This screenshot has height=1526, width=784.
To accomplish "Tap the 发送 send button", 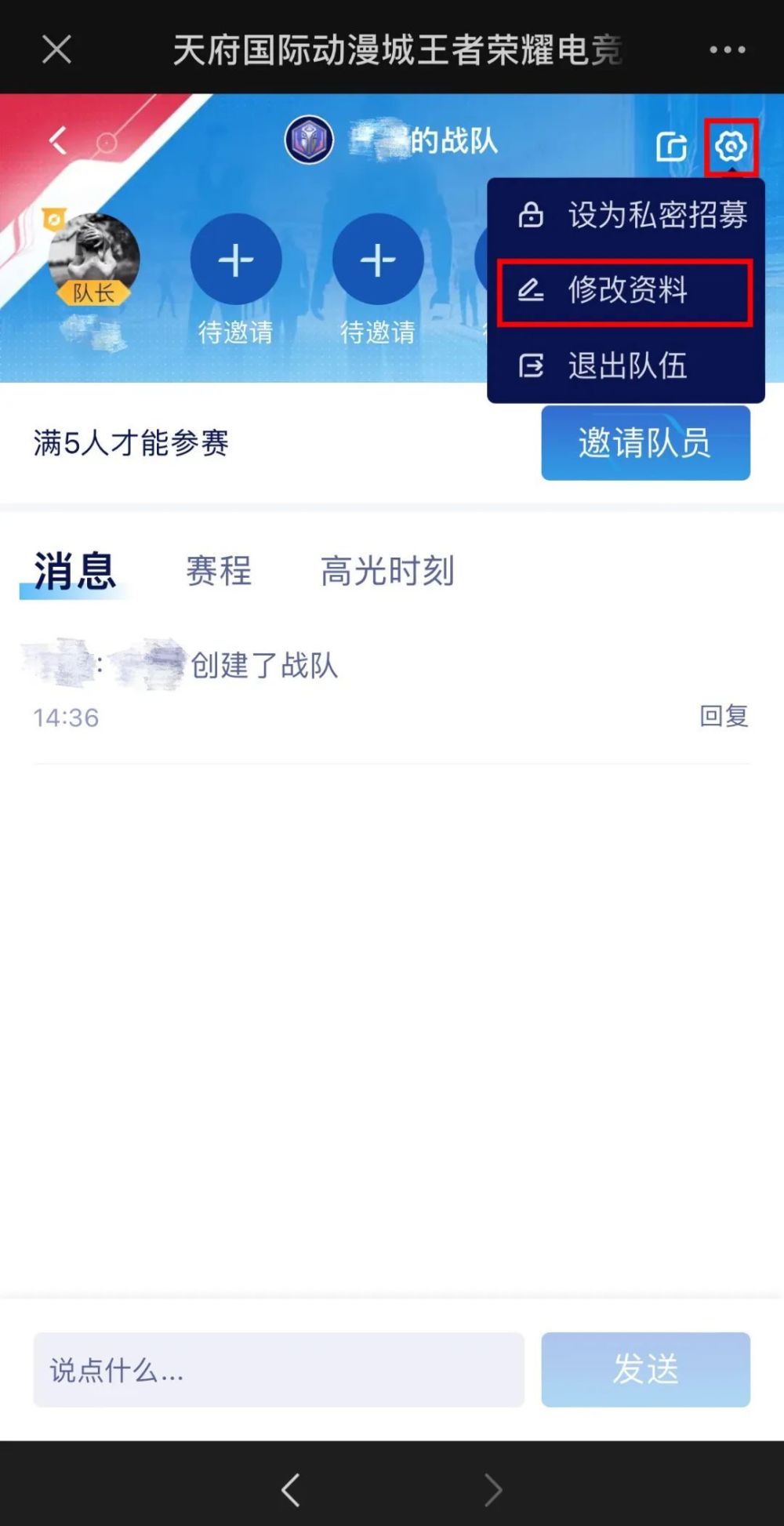I will click(645, 1370).
